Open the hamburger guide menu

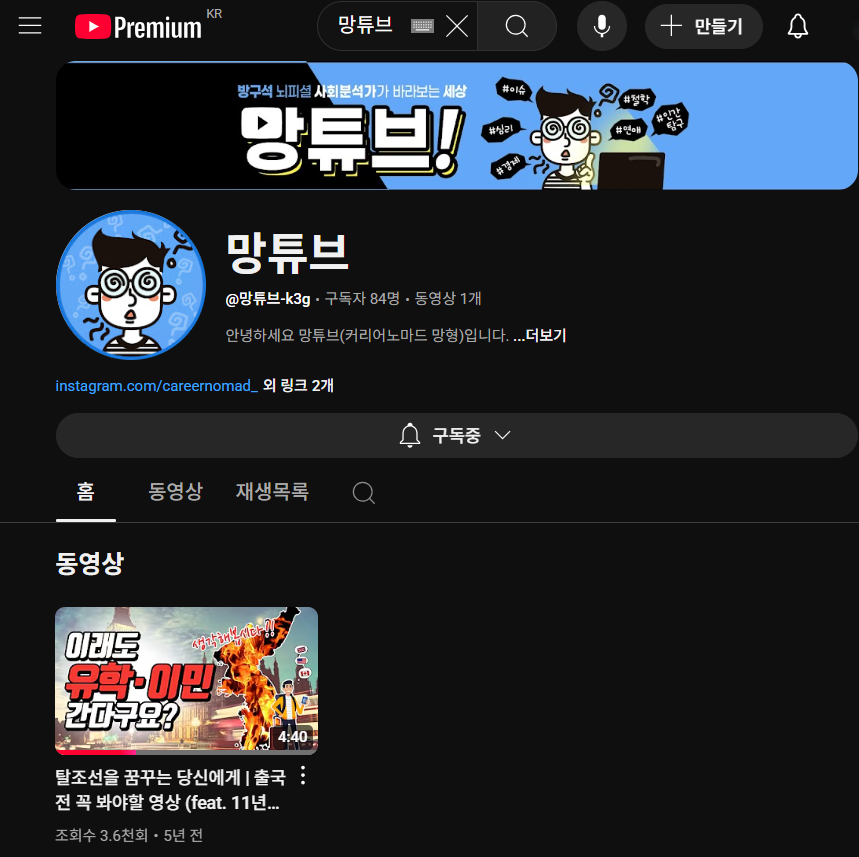point(30,26)
